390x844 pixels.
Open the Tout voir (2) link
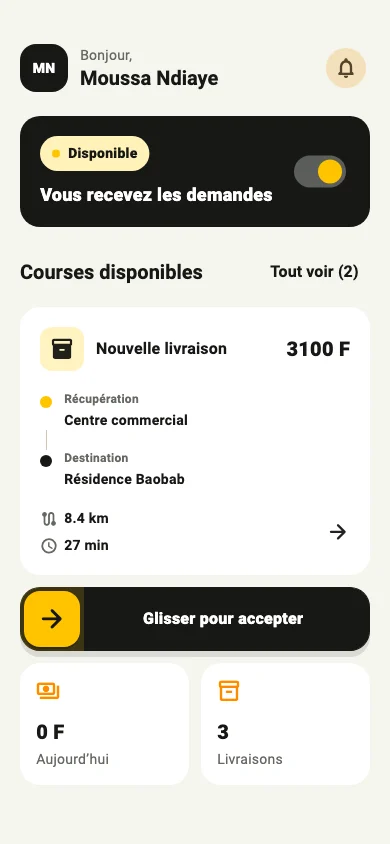click(314, 272)
